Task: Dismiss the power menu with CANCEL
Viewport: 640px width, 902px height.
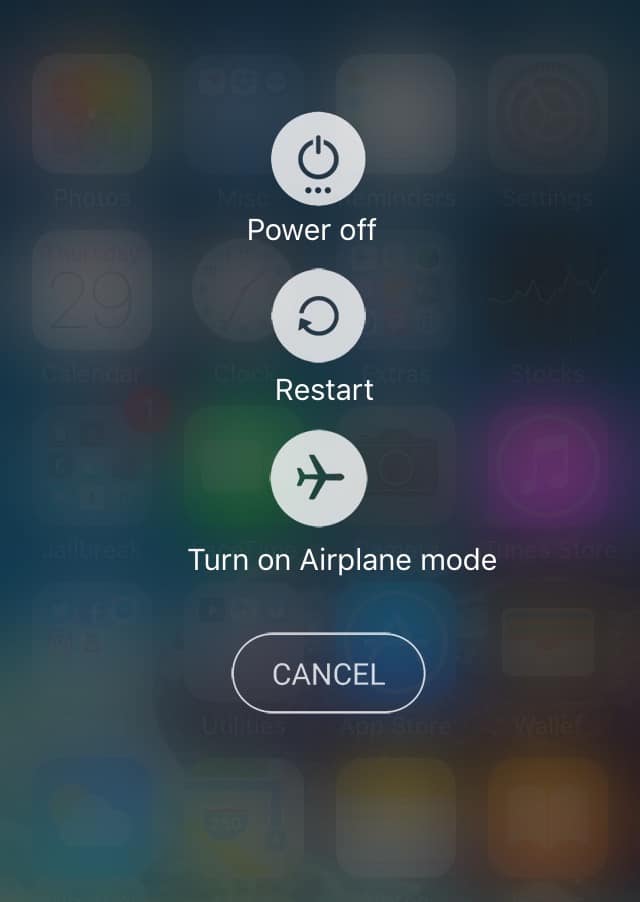Action: (328, 673)
